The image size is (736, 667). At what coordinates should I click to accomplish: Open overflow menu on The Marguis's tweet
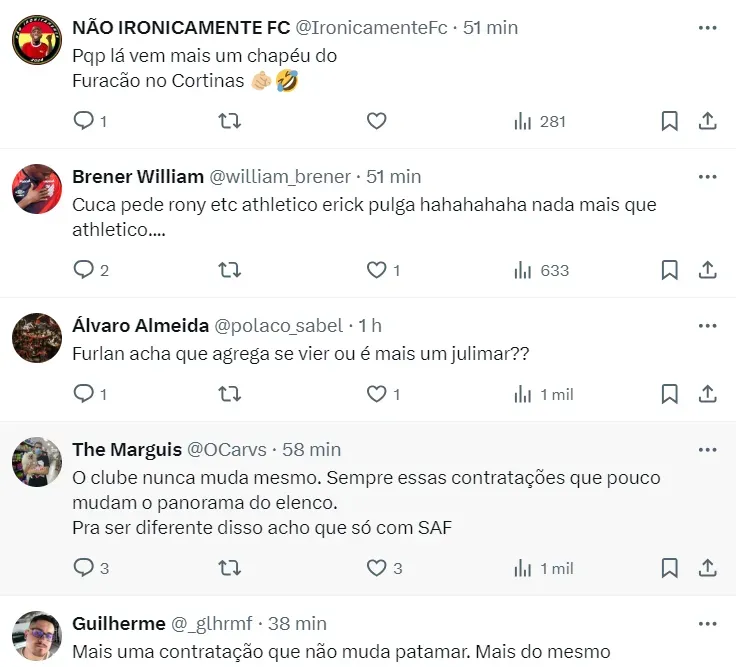pyautogui.click(x=707, y=450)
